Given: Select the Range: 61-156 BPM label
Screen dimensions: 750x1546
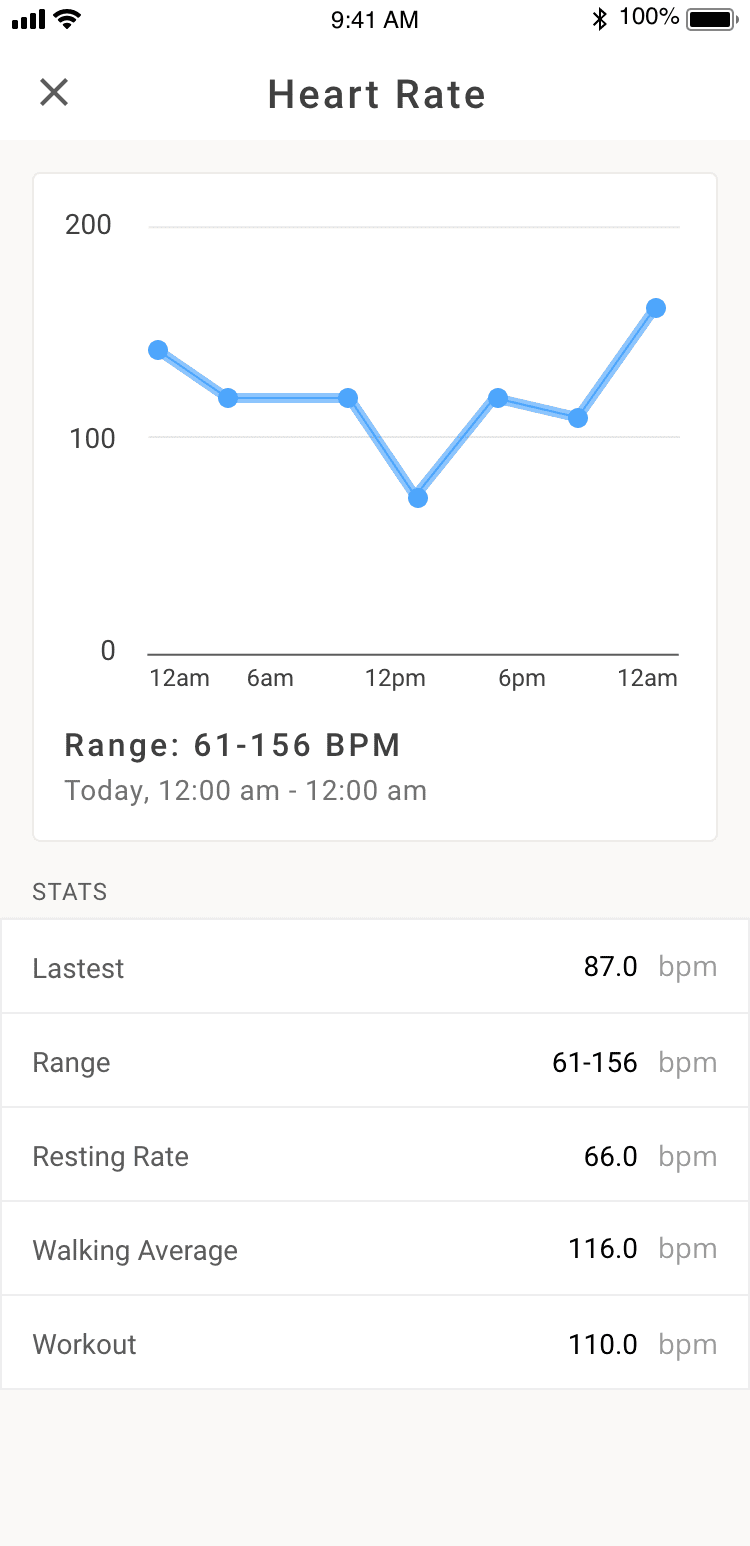Looking at the screenshot, I should [232, 745].
